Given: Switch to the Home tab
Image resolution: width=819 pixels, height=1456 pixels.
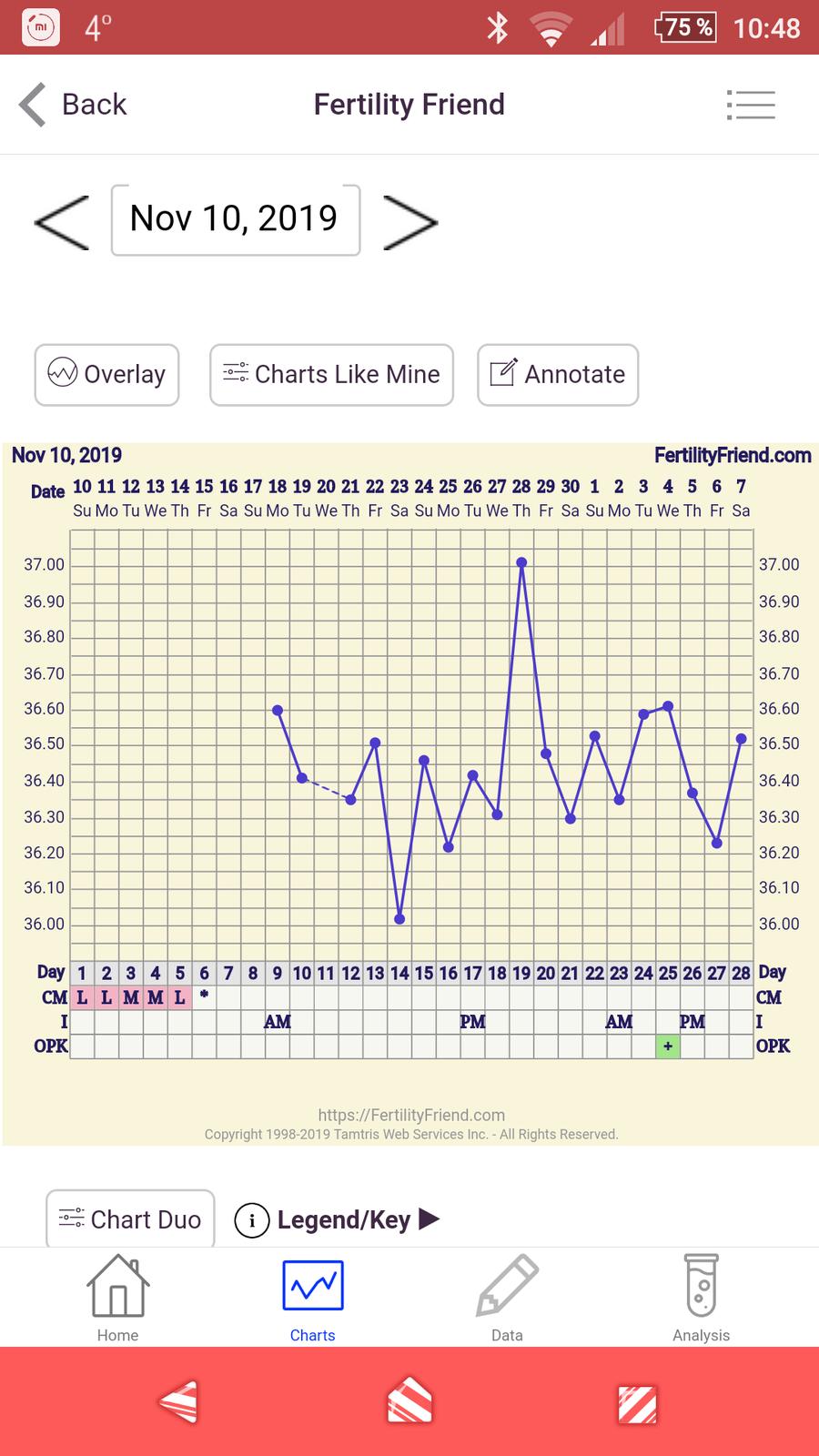Looking at the screenshot, I should (x=118, y=1299).
